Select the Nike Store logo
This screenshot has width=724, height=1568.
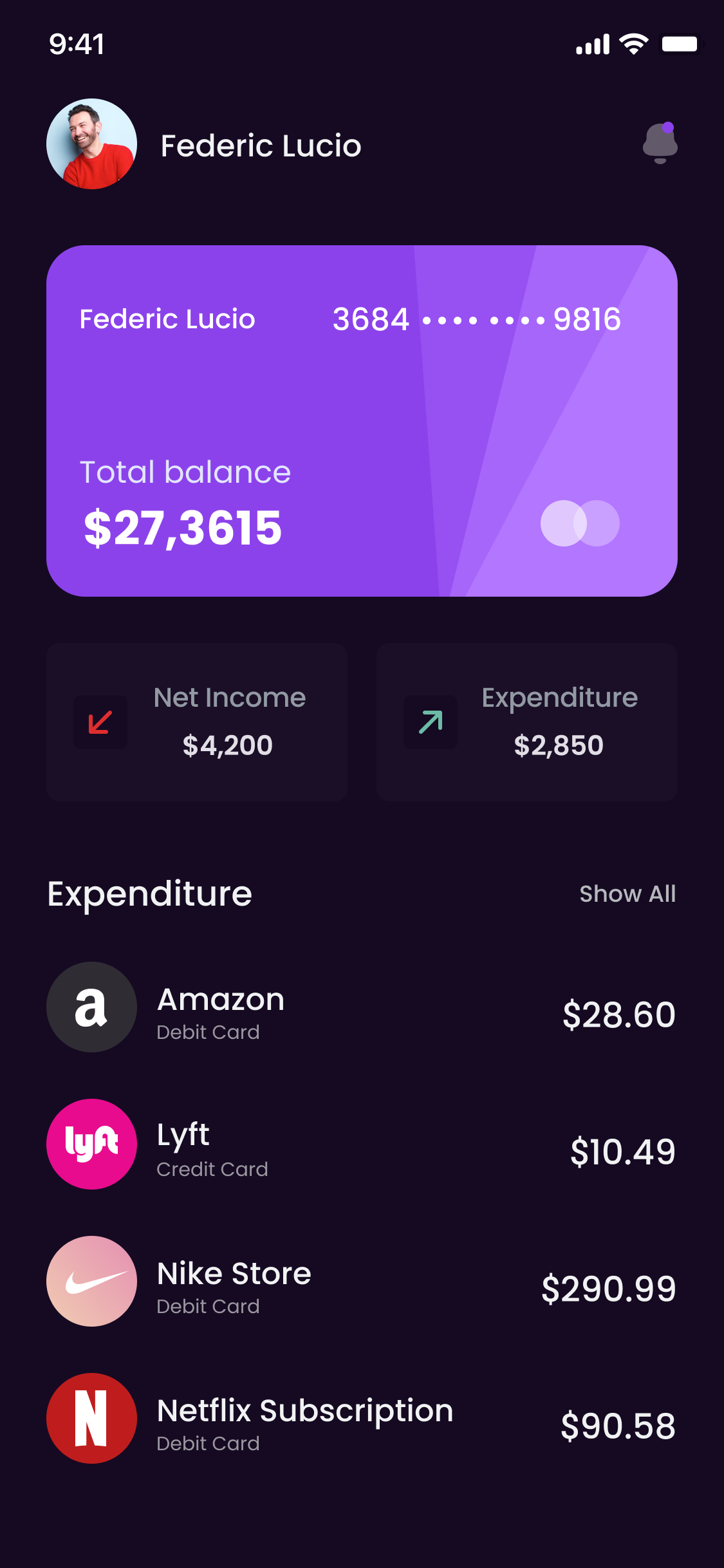[91, 1282]
